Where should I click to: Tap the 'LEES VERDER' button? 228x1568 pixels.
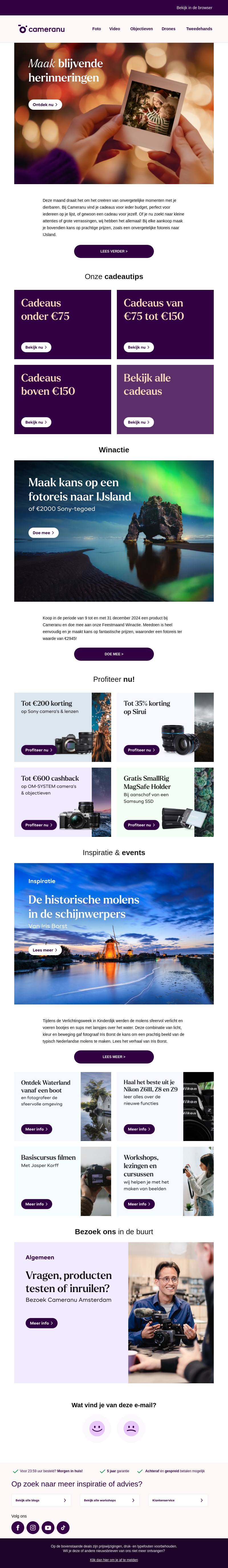click(x=114, y=251)
